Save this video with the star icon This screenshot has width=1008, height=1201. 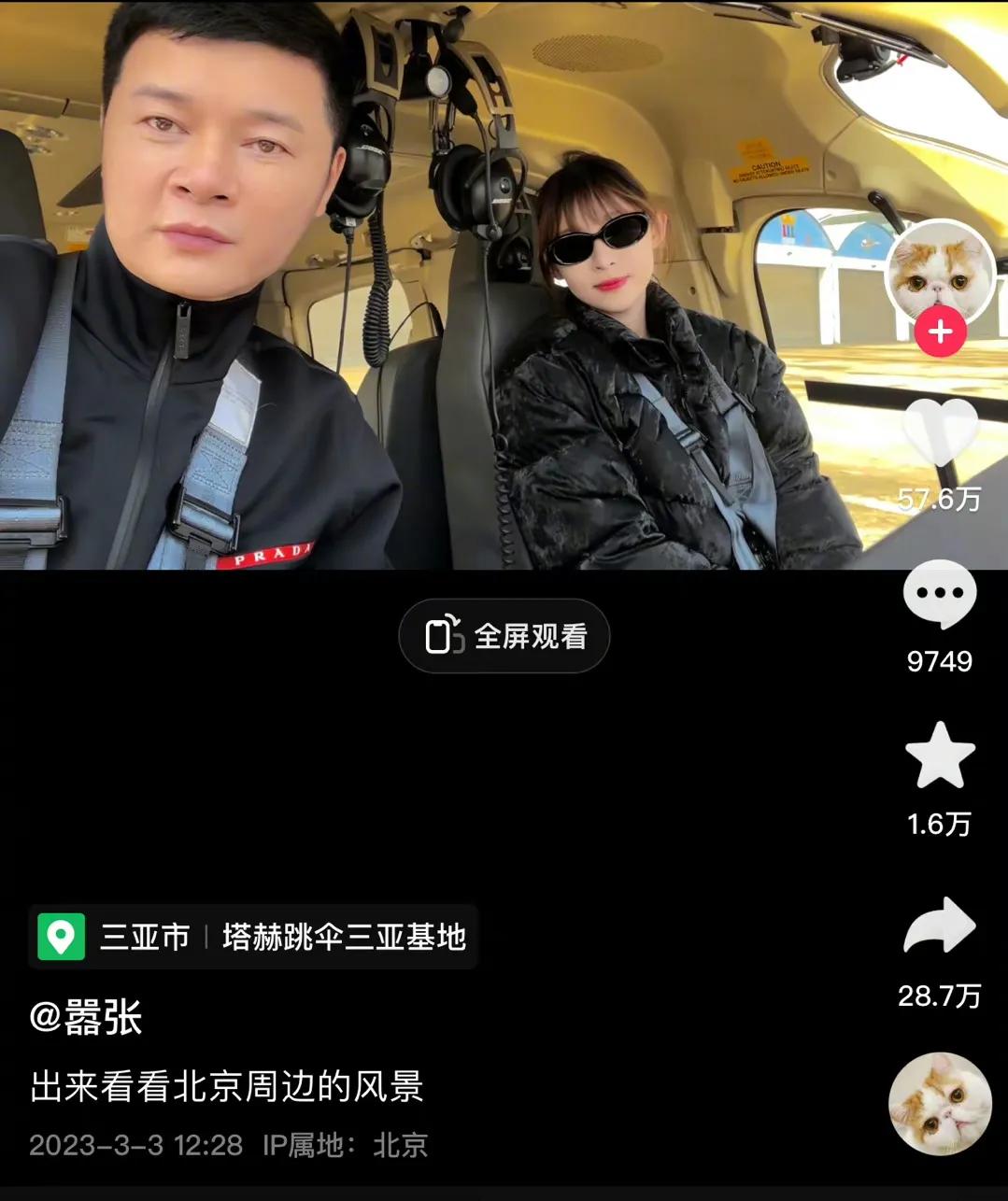tap(940, 756)
